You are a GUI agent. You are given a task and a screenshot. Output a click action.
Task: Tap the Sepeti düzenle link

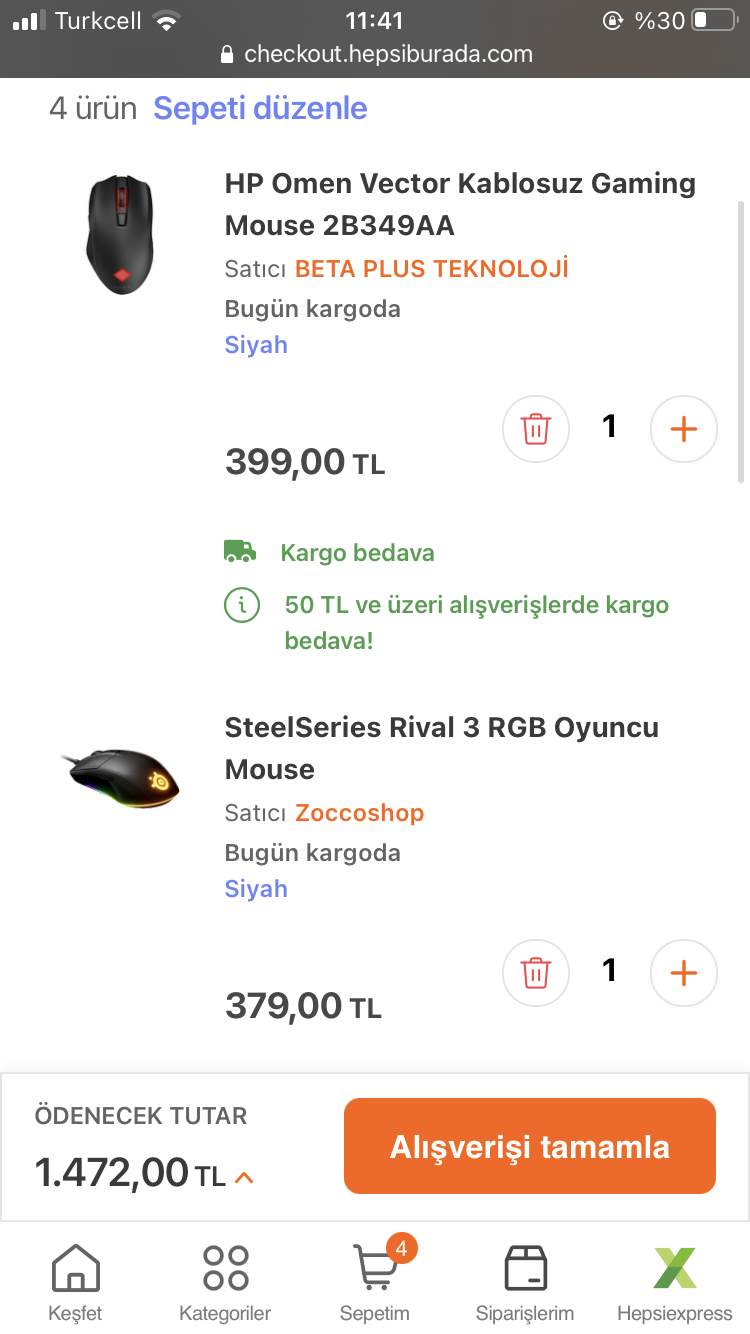point(260,108)
